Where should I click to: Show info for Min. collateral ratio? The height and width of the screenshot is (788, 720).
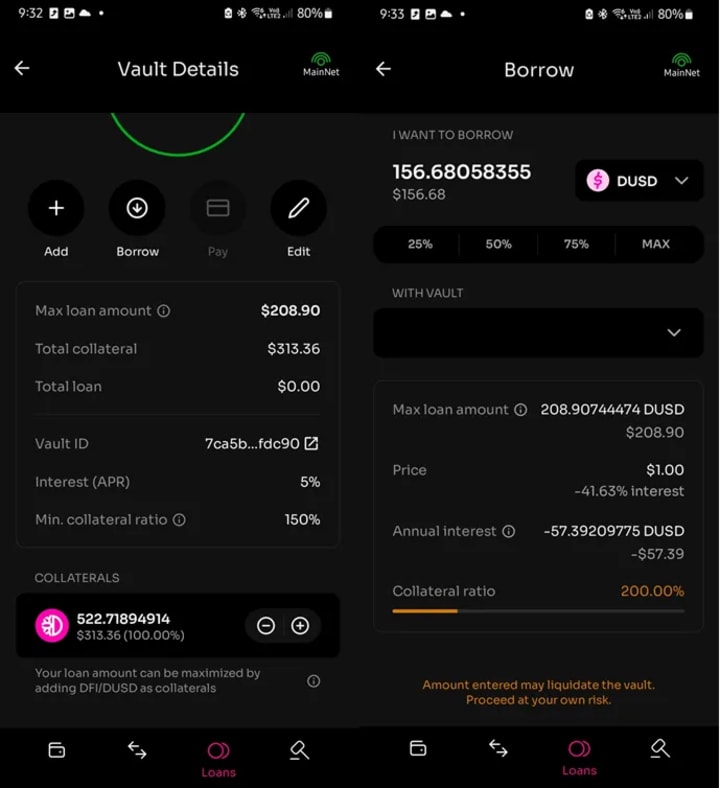[x=179, y=520]
